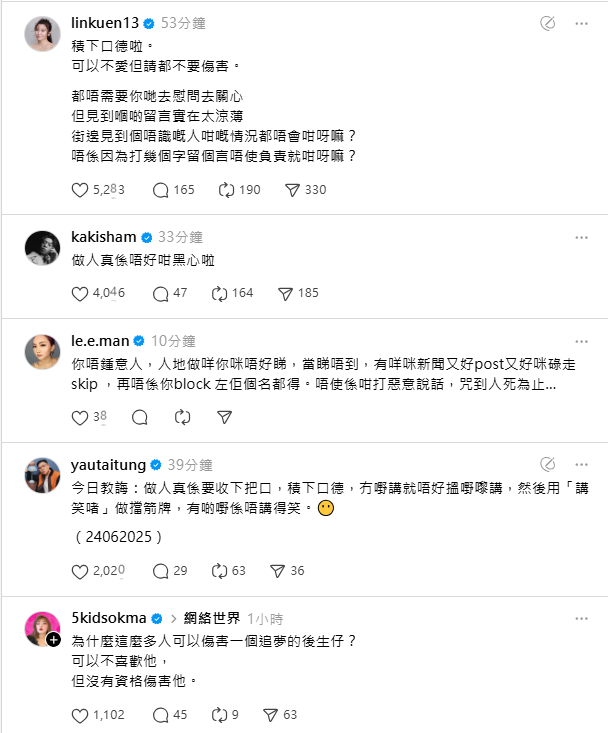Image resolution: width=608 pixels, height=733 pixels.
Task: Open overflow menu on yautaitung's post
Action: (582, 465)
